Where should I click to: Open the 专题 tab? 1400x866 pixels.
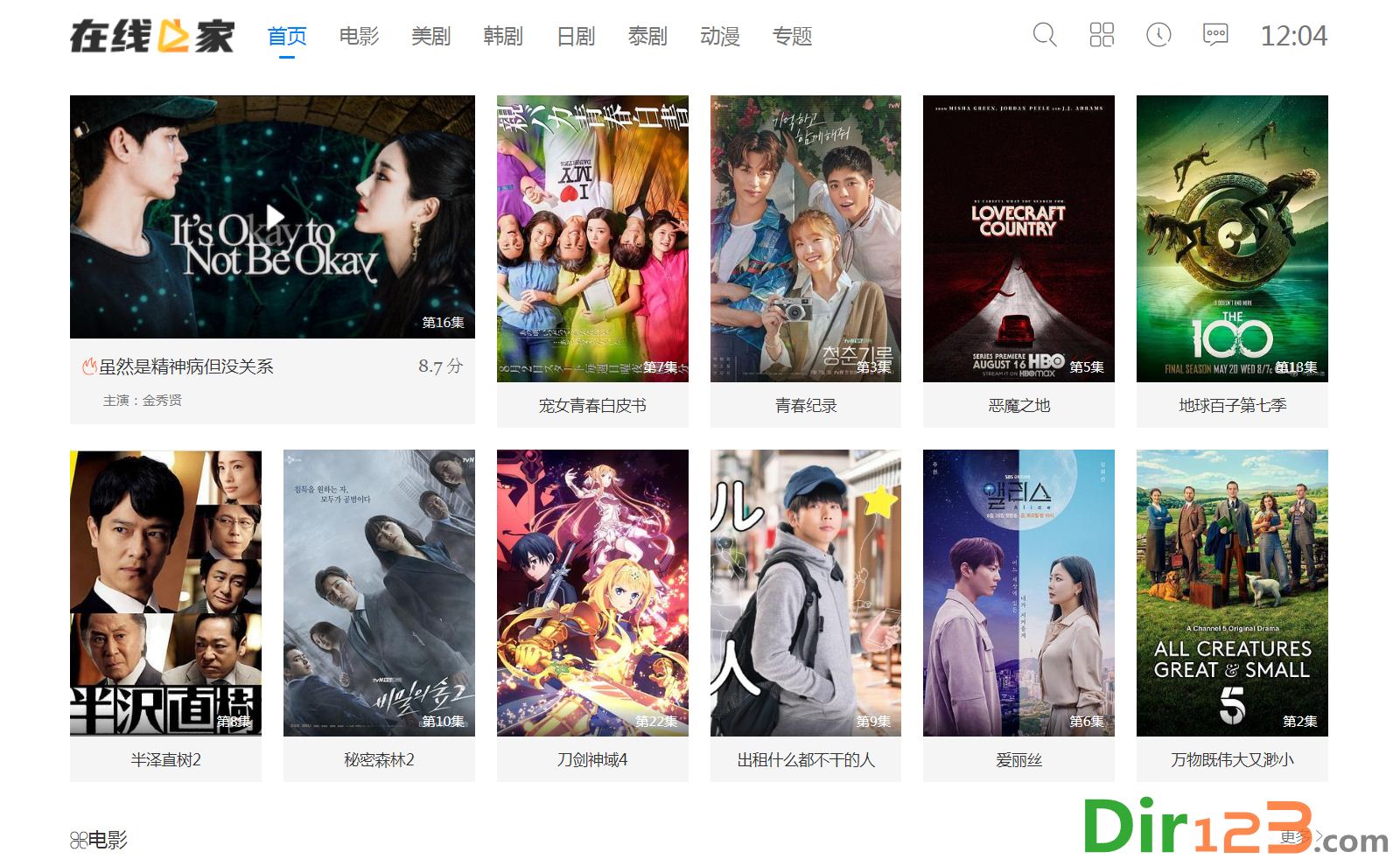pyautogui.click(x=792, y=36)
